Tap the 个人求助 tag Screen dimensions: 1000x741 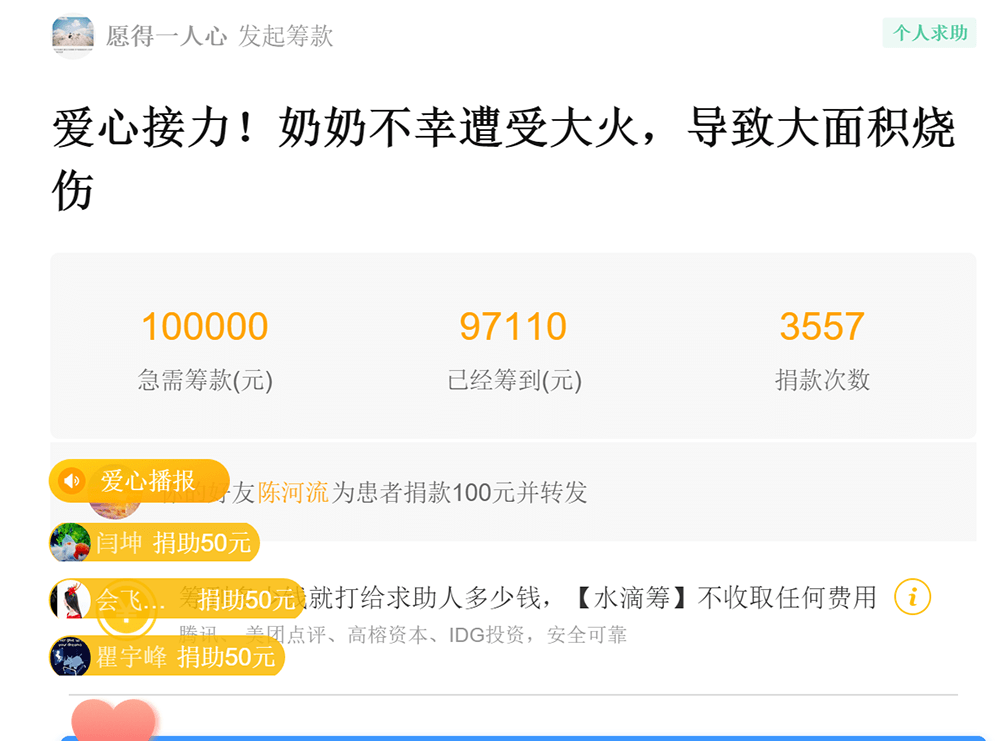click(929, 33)
